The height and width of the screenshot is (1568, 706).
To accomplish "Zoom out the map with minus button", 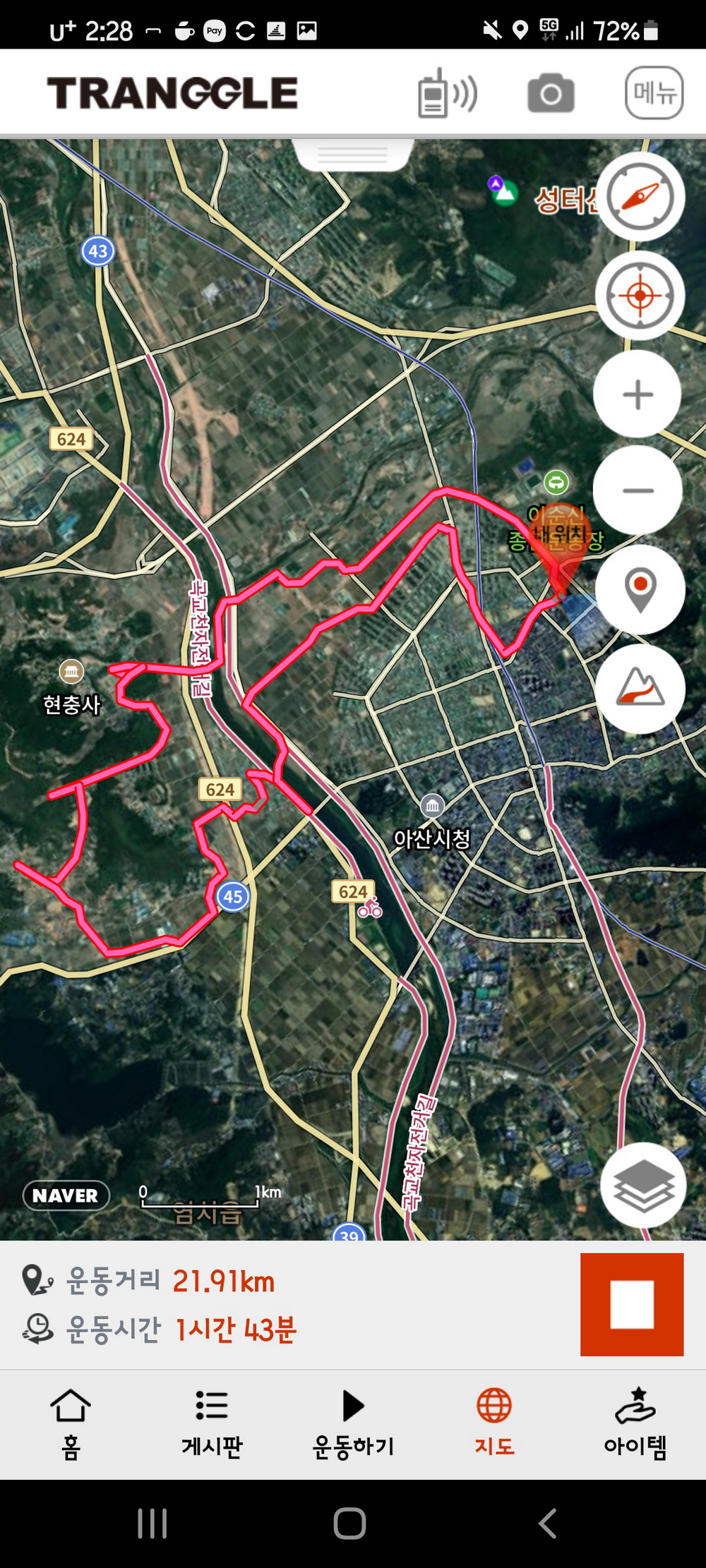I will 638,490.
